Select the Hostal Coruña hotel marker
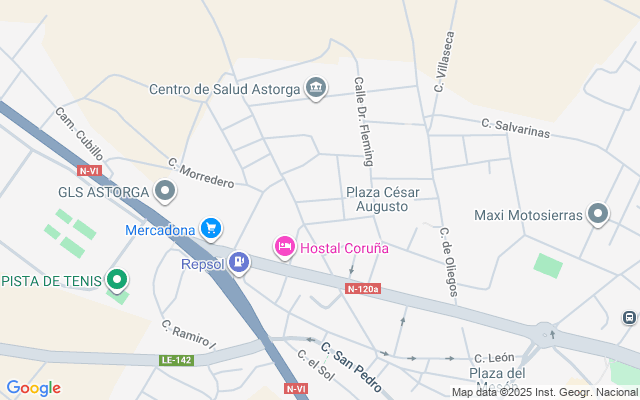Screen dimensions: 640x400 [284, 246]
